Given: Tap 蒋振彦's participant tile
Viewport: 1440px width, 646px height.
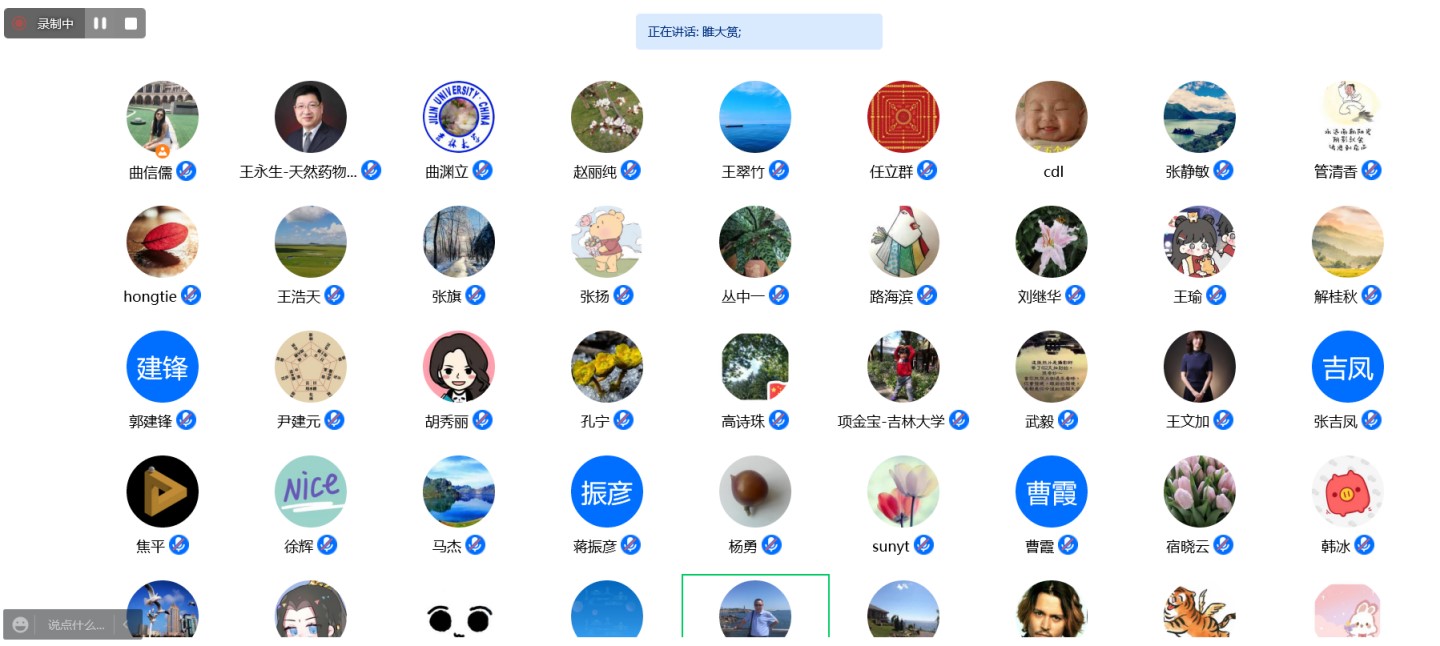Looking at the screenshot, I should [606, 492].
